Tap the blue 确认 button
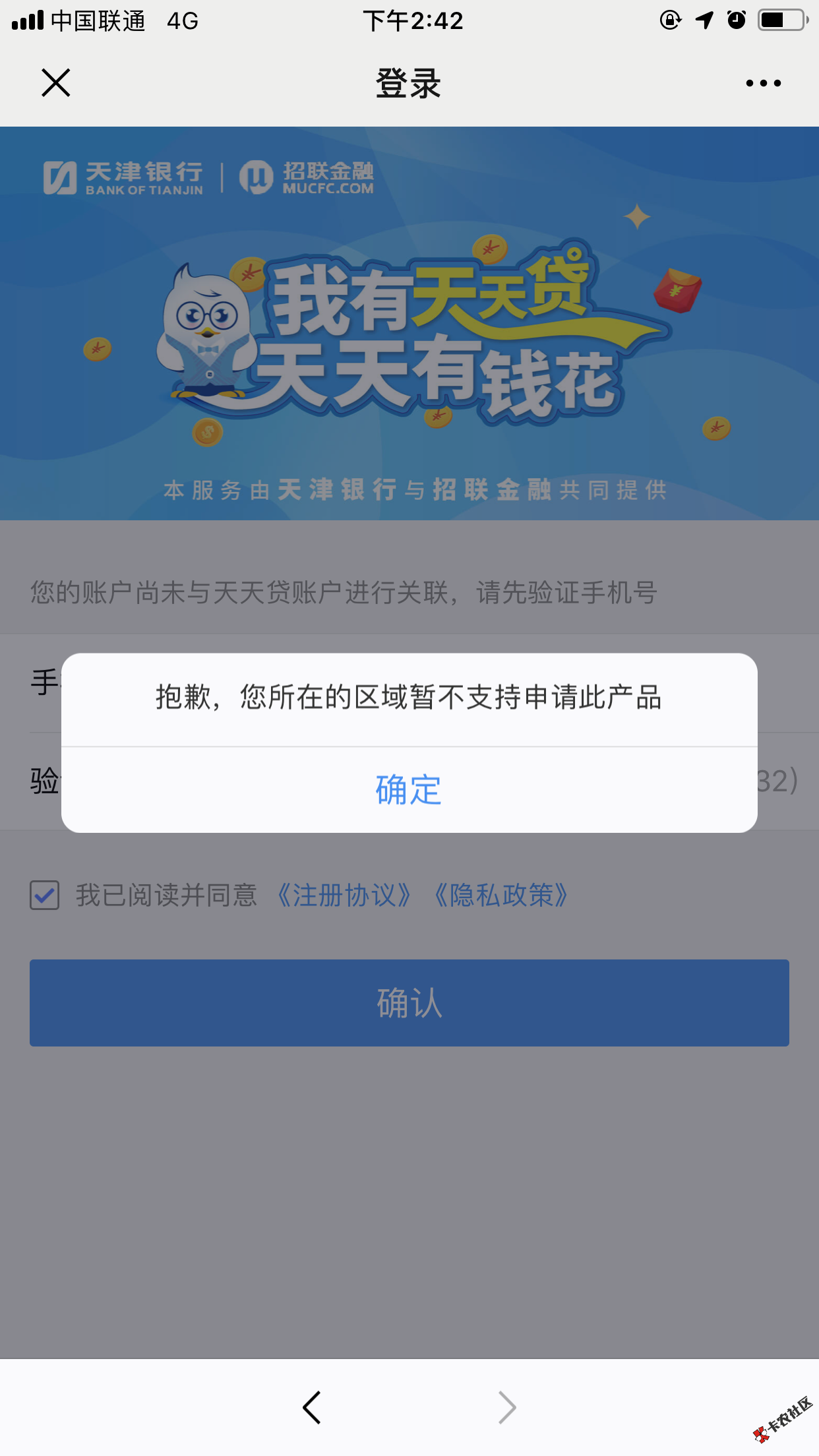 coord(409,1003)
